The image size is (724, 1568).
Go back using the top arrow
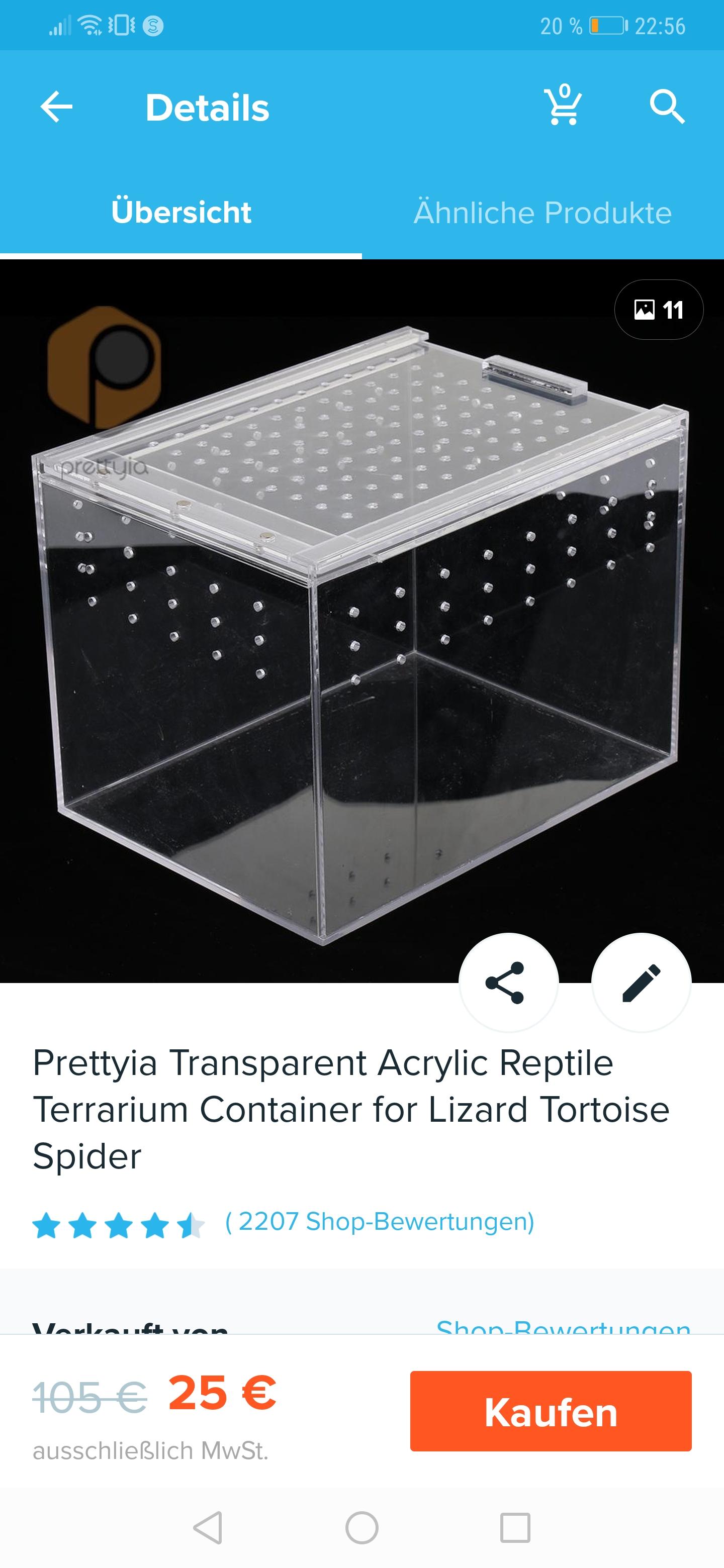point(56,107)
